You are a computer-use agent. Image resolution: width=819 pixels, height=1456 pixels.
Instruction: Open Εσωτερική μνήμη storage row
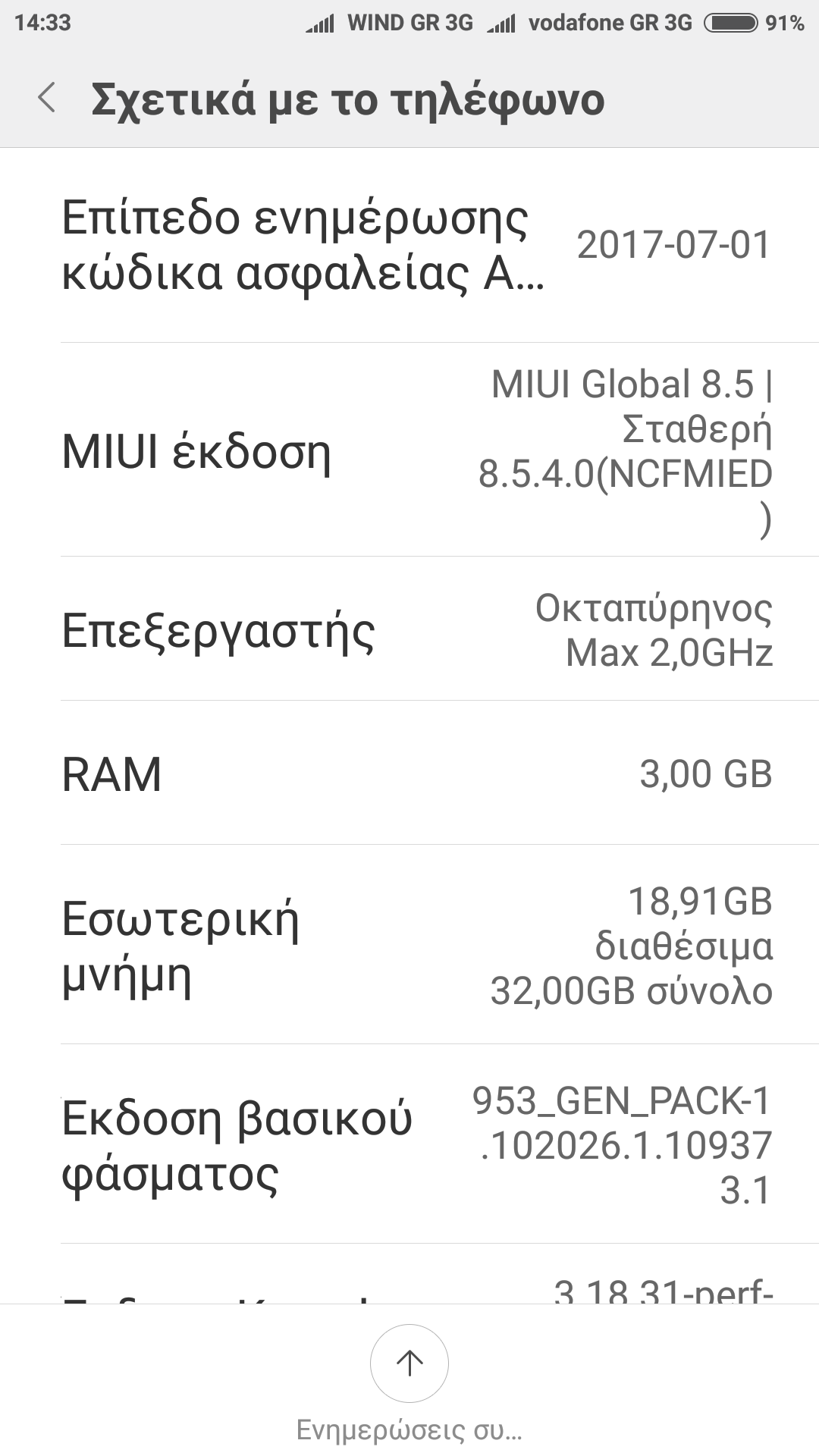coord(409,945)
